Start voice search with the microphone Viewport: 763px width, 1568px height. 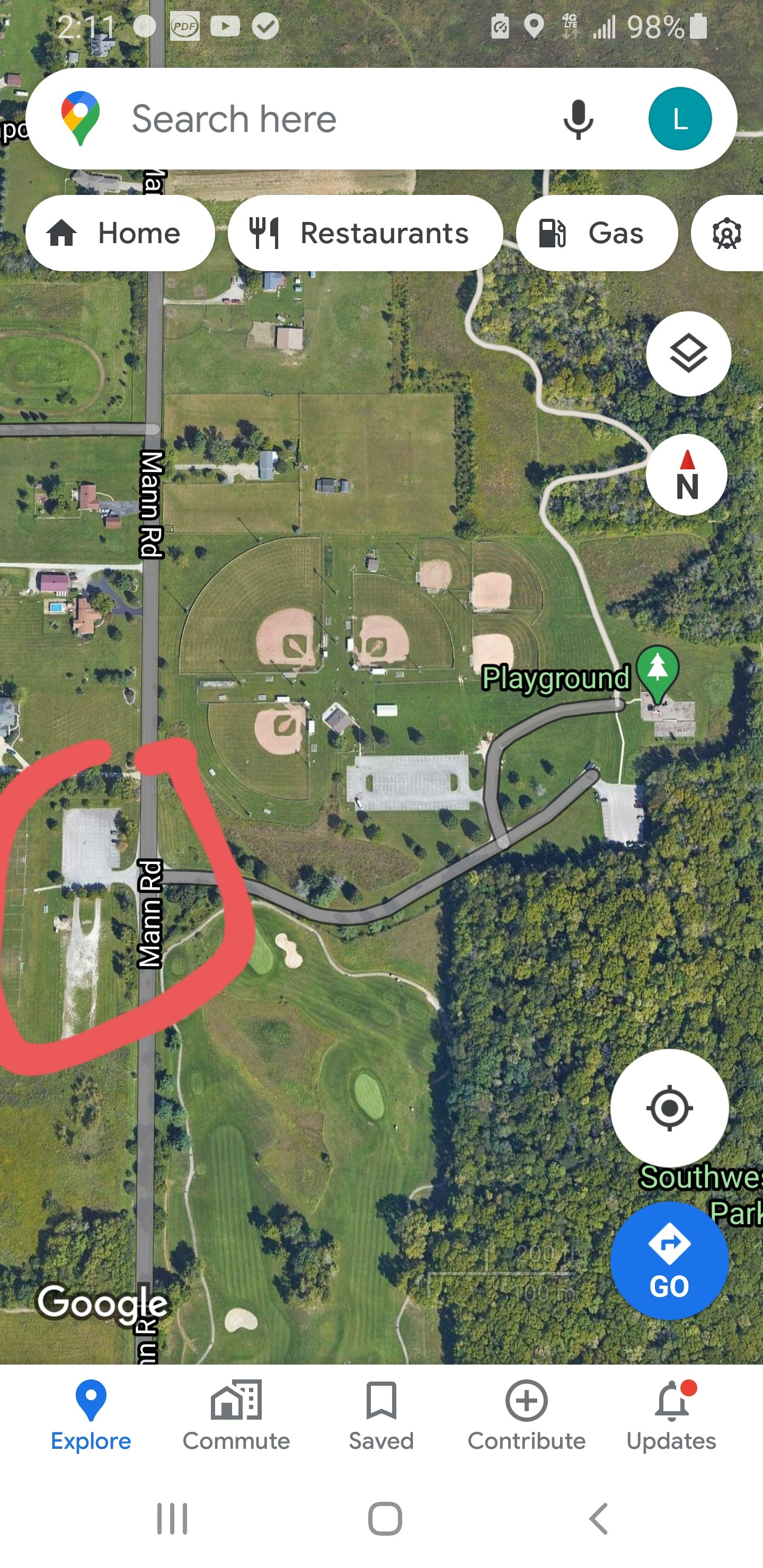point(578,119)
